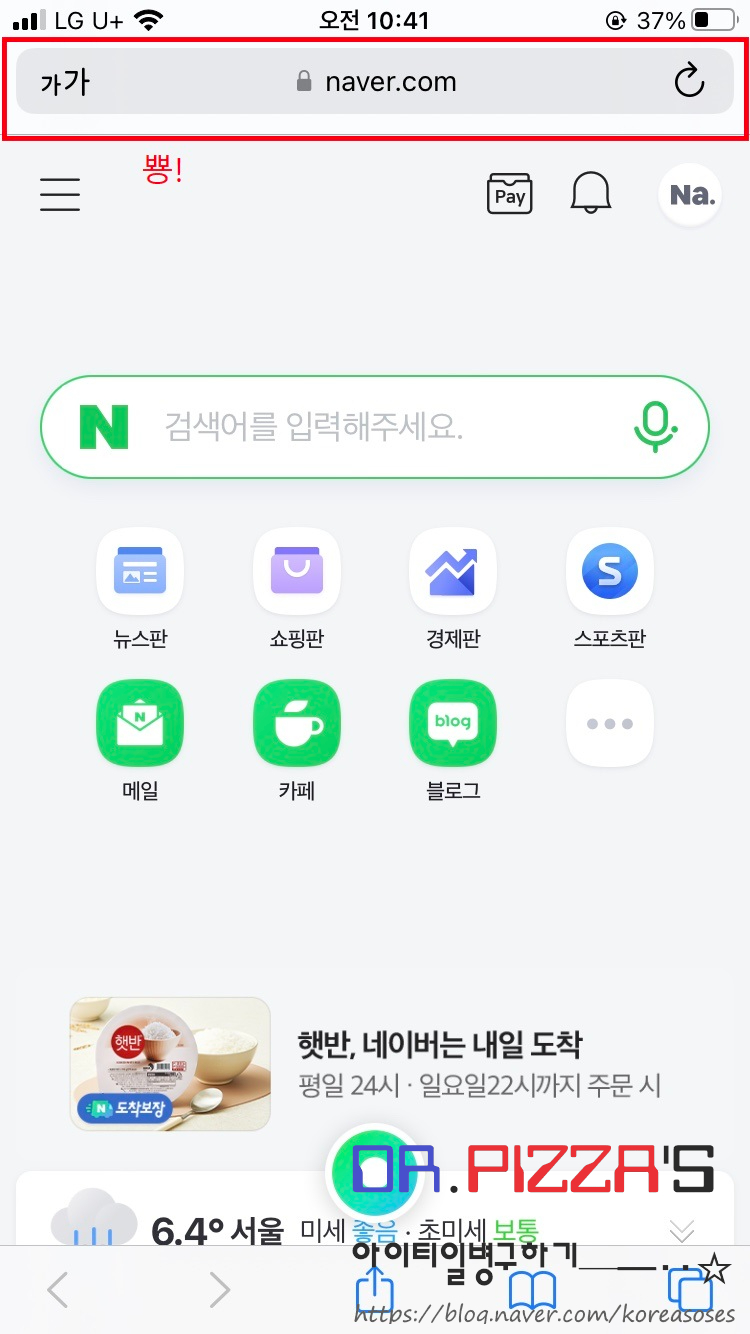750x1334 pixels.
Task: Go back in Safari's toolbar
Action: tap(58, 1291)
